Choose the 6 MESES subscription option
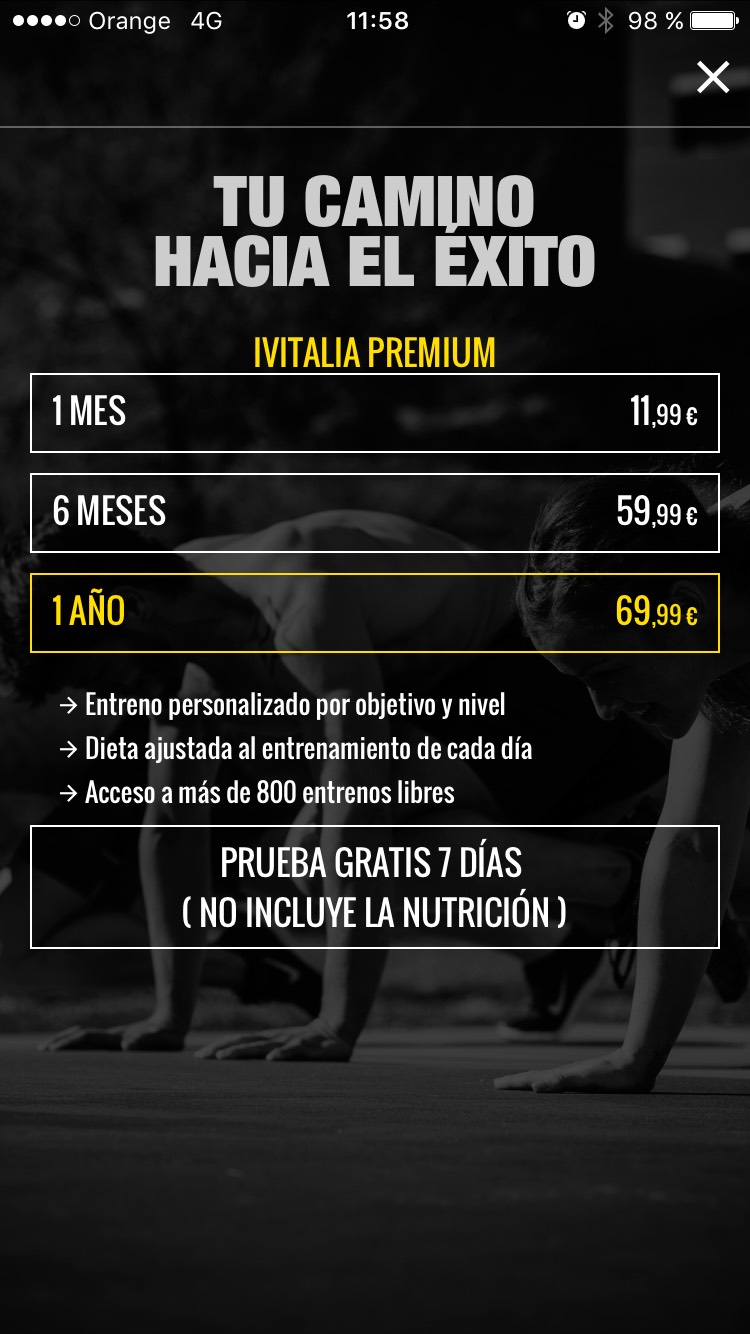 (x=375, y=512)
